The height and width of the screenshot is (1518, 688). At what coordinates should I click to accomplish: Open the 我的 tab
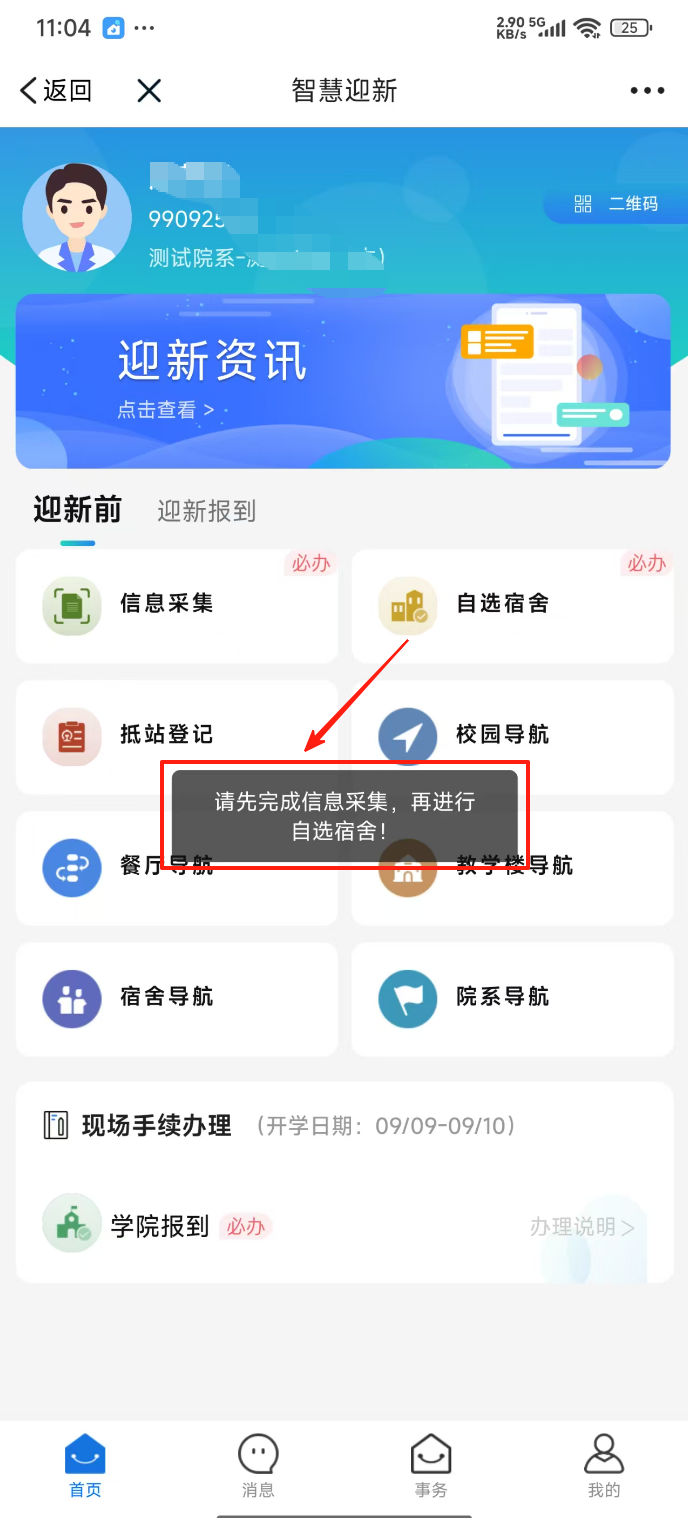(604, 1466)
